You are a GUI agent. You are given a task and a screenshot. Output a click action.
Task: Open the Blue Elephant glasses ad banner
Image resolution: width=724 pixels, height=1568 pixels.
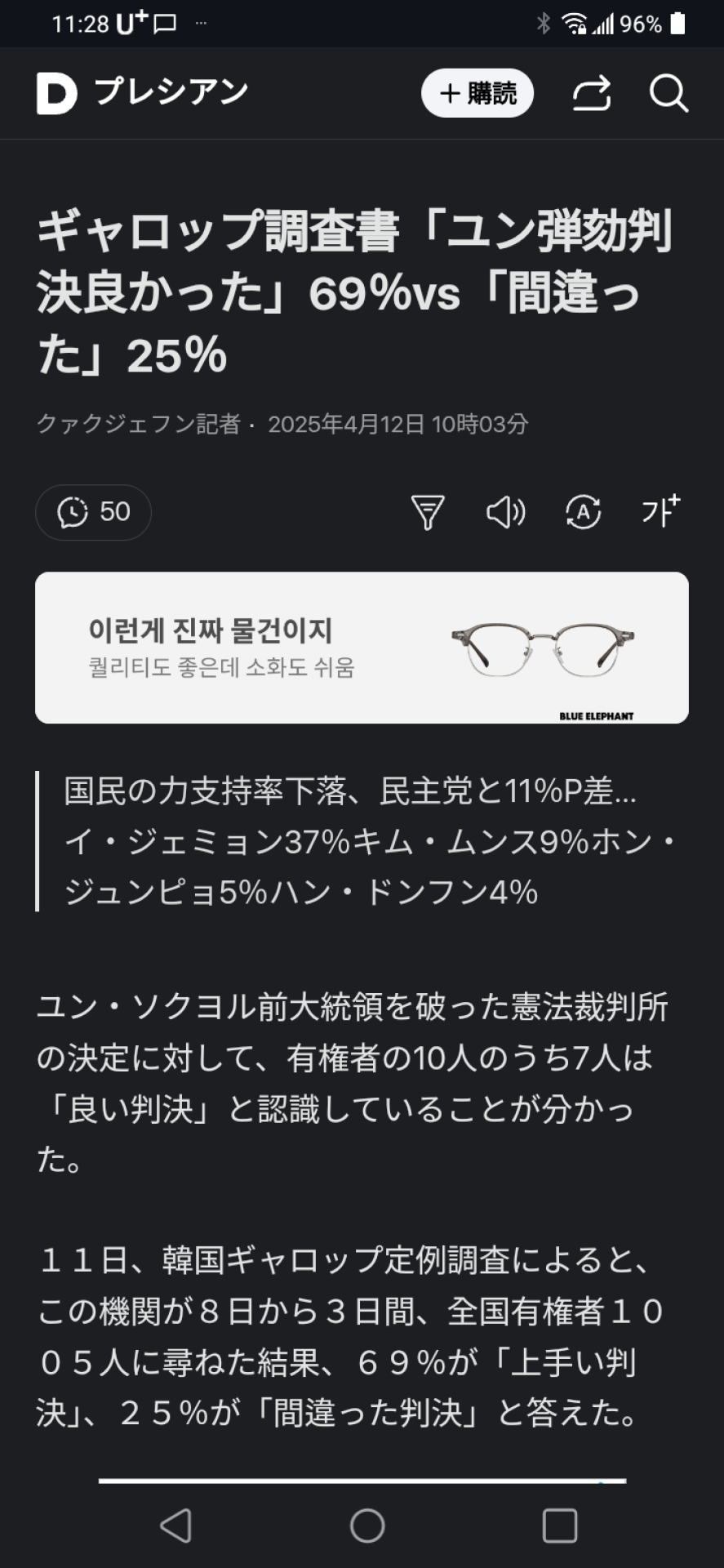362,648
